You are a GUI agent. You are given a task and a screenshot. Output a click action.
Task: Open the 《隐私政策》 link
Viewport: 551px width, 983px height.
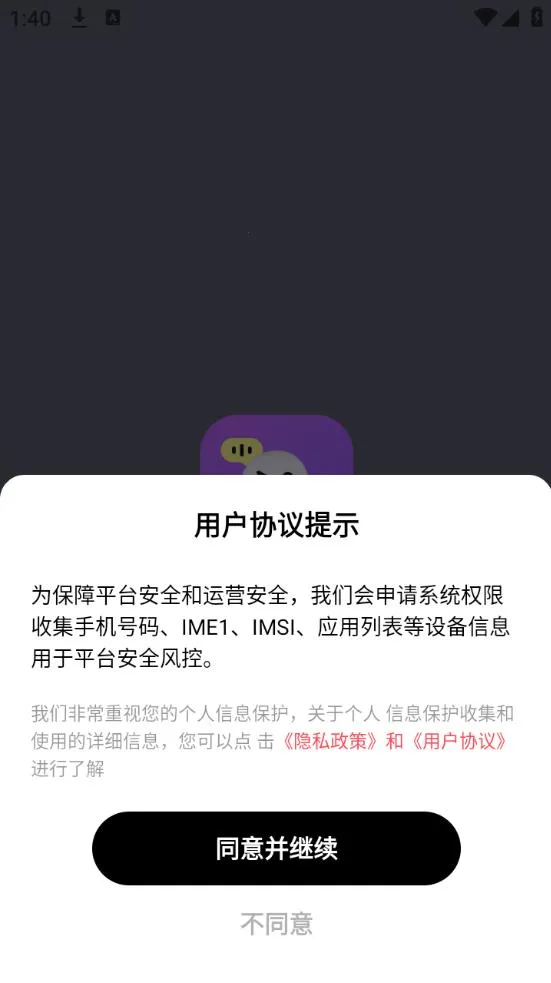click(x=330, y=741)
